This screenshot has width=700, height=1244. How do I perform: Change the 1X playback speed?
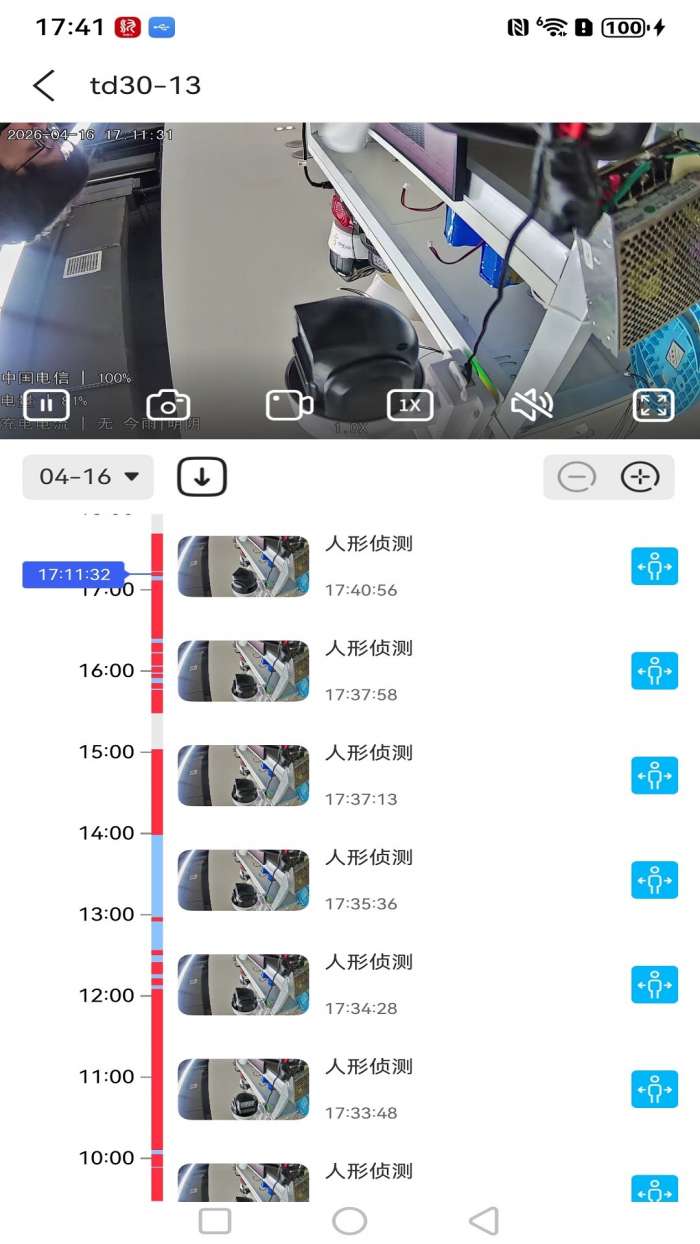point(410,405)
